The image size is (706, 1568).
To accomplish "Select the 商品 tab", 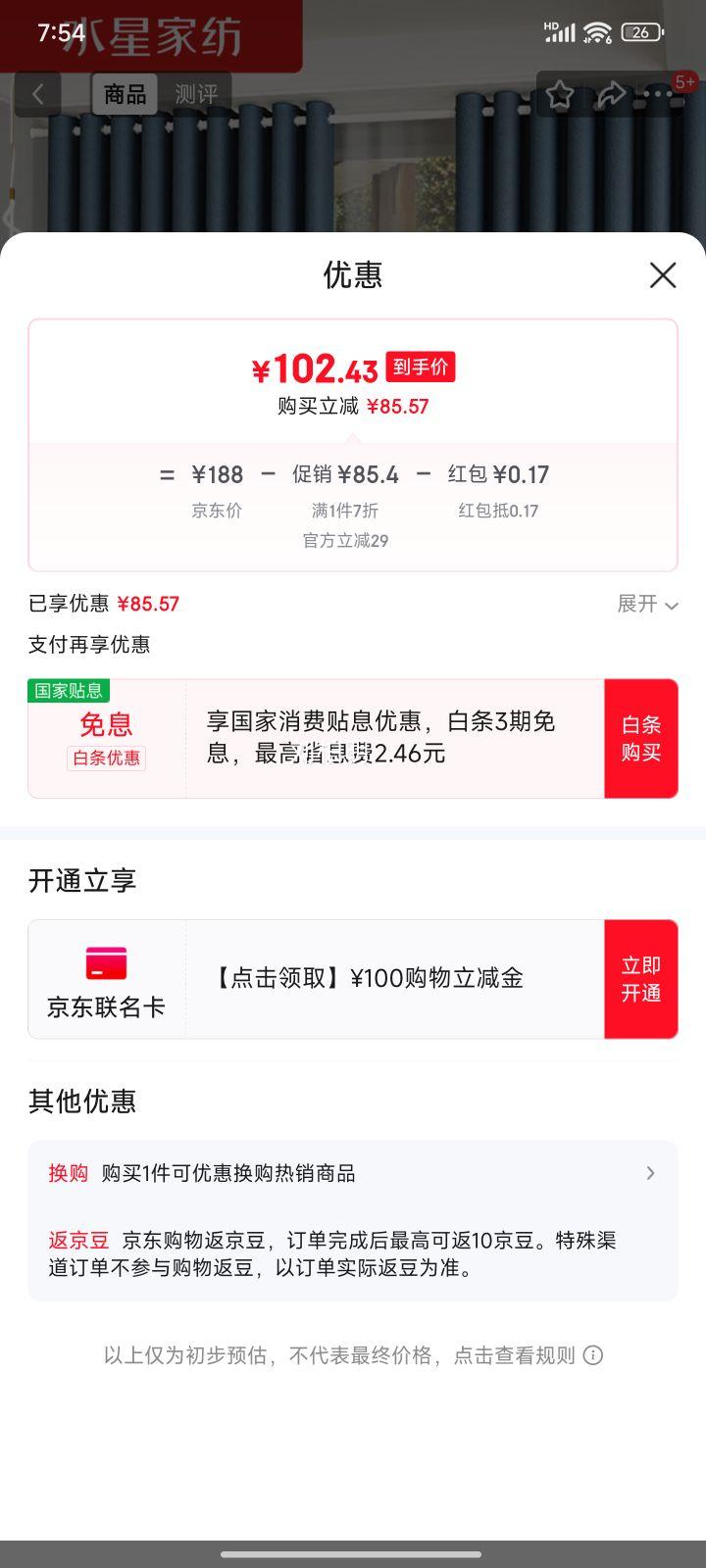I will click(125, 94).
